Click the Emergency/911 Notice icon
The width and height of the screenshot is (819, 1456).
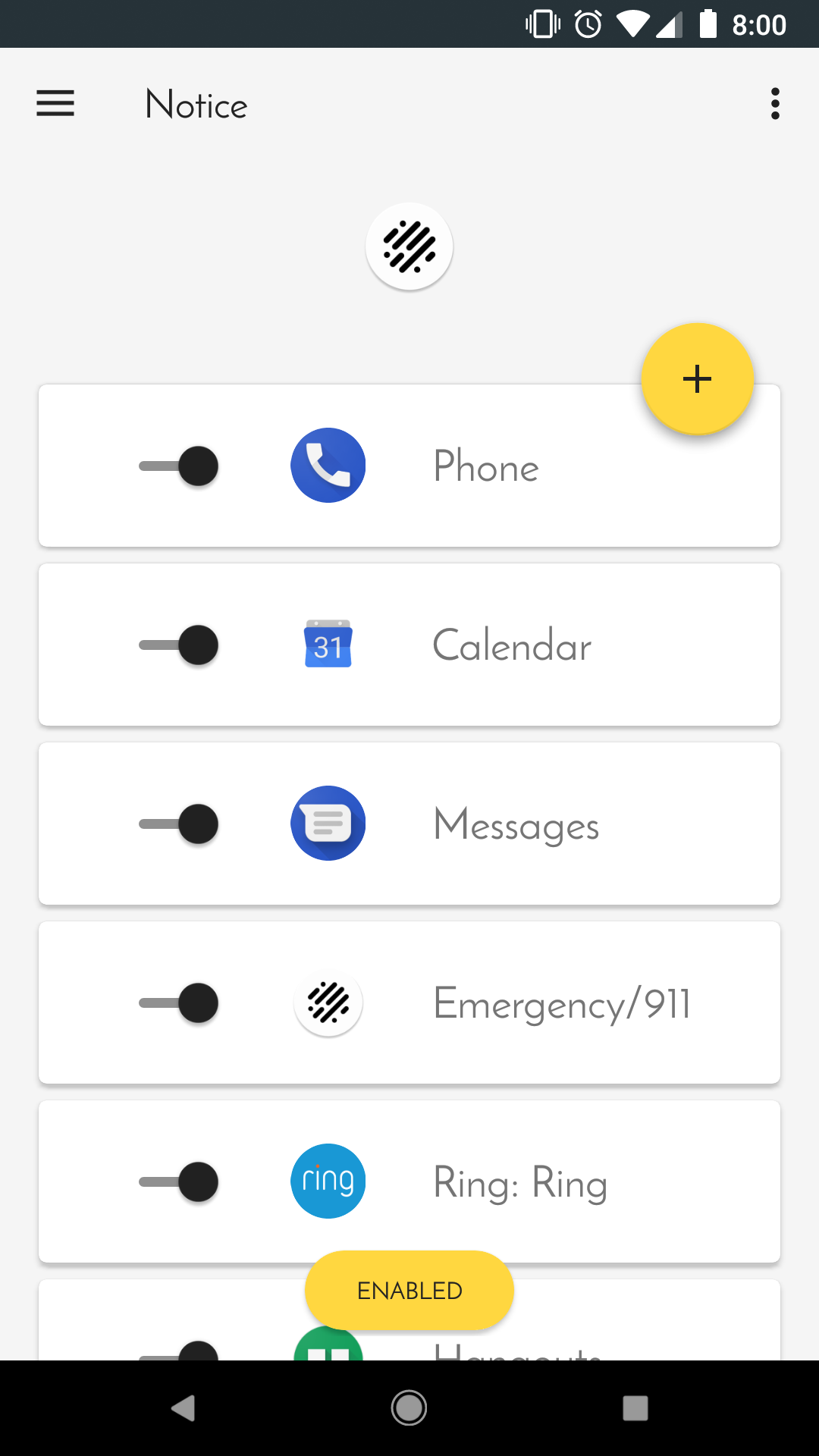[x=328, y=1003]
